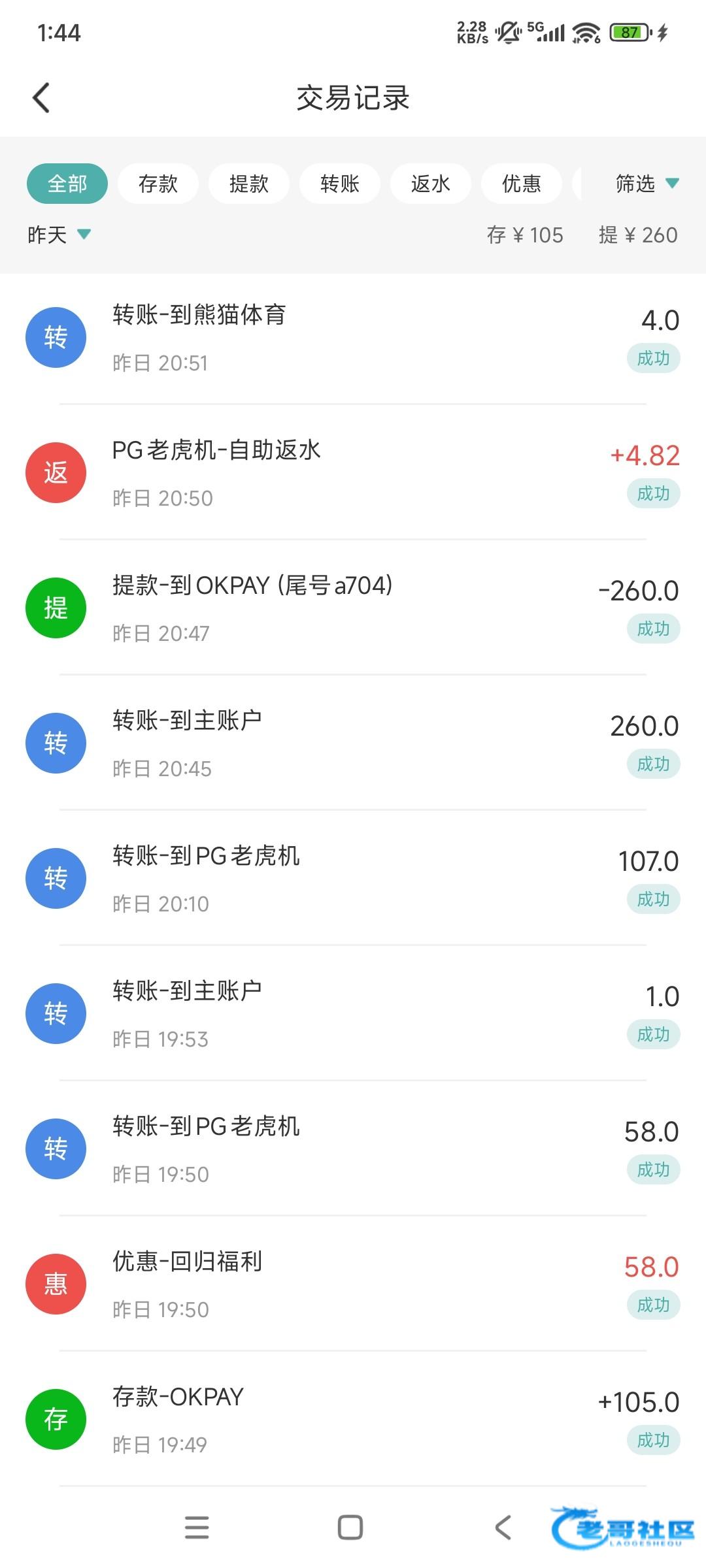
Task: Expand the 昨天 date dropdown
Action: (59, 235)
